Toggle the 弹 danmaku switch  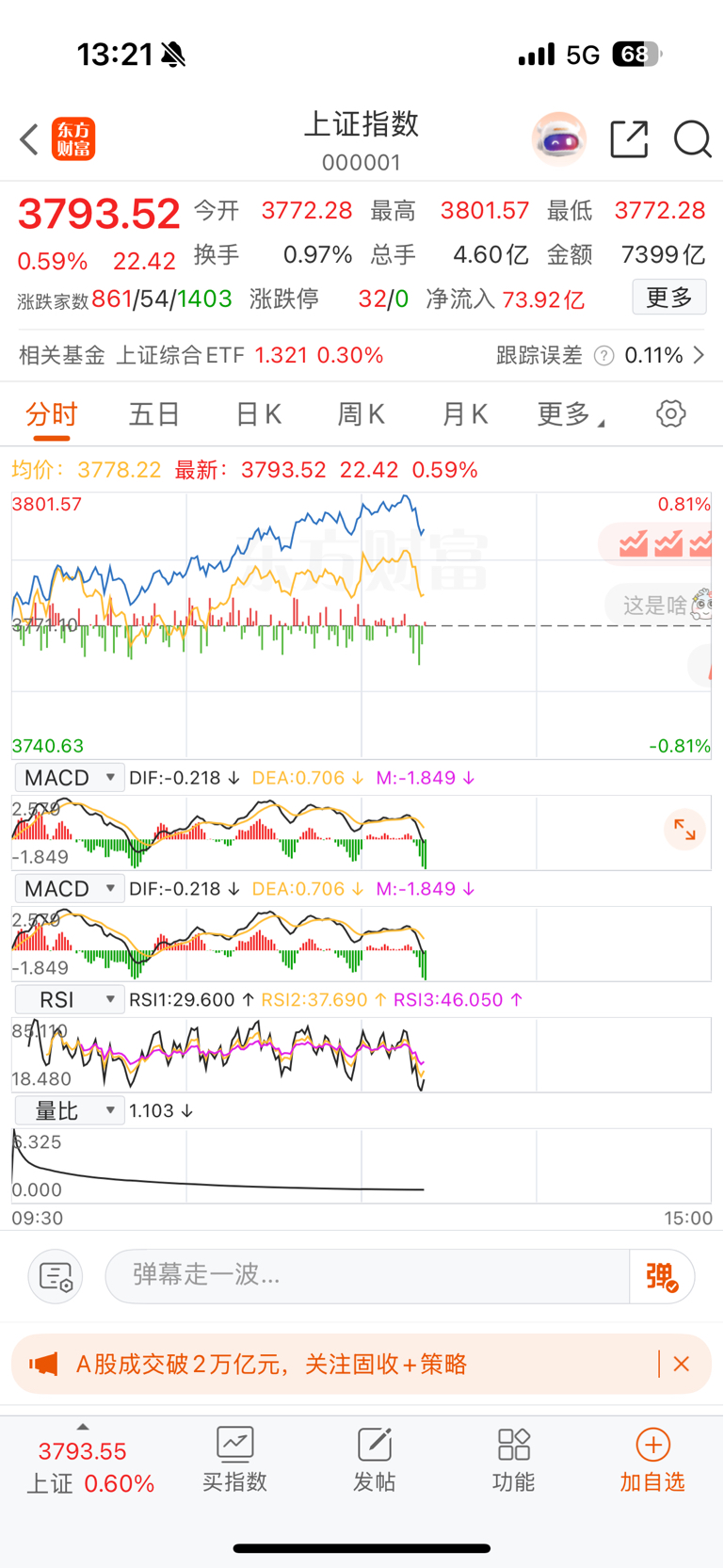[663, 1276]
